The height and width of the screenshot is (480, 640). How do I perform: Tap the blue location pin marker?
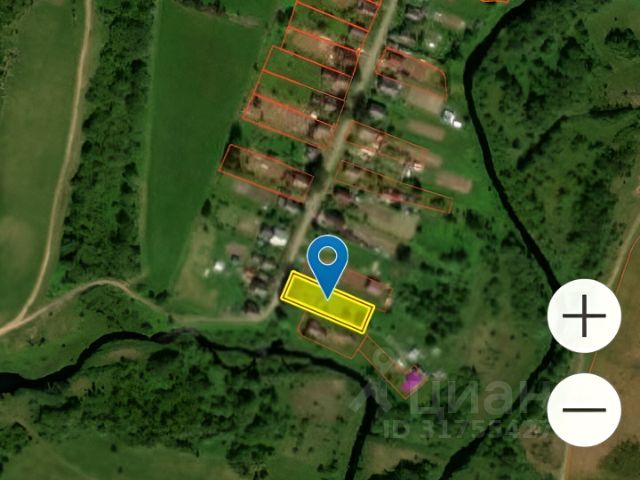click(327, 262)
